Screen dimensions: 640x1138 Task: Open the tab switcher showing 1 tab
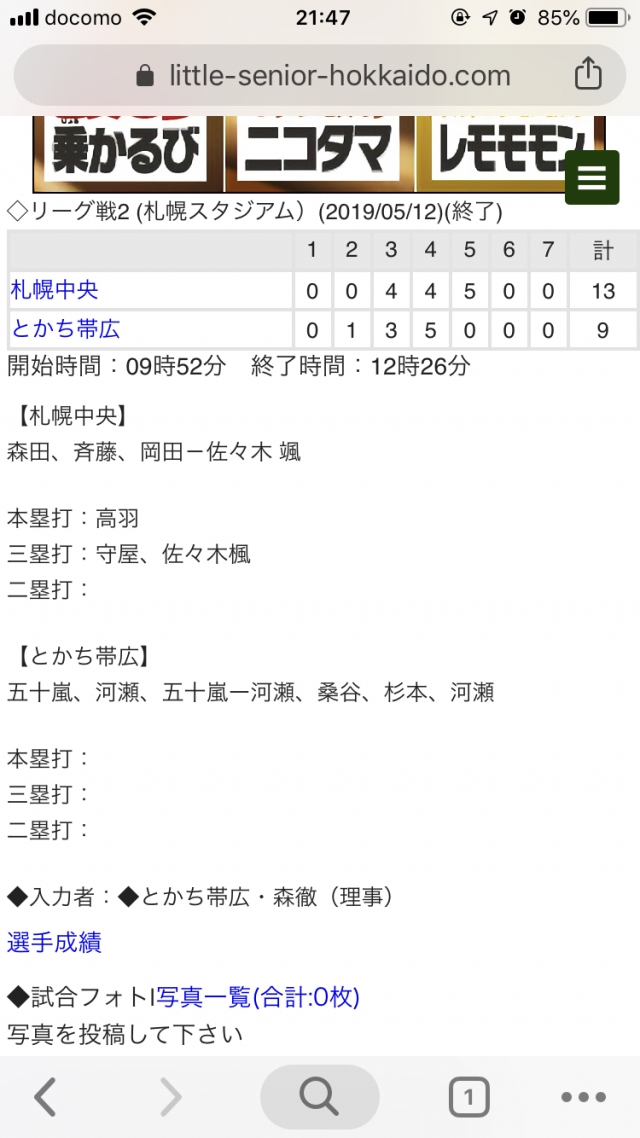point(468,1097)
